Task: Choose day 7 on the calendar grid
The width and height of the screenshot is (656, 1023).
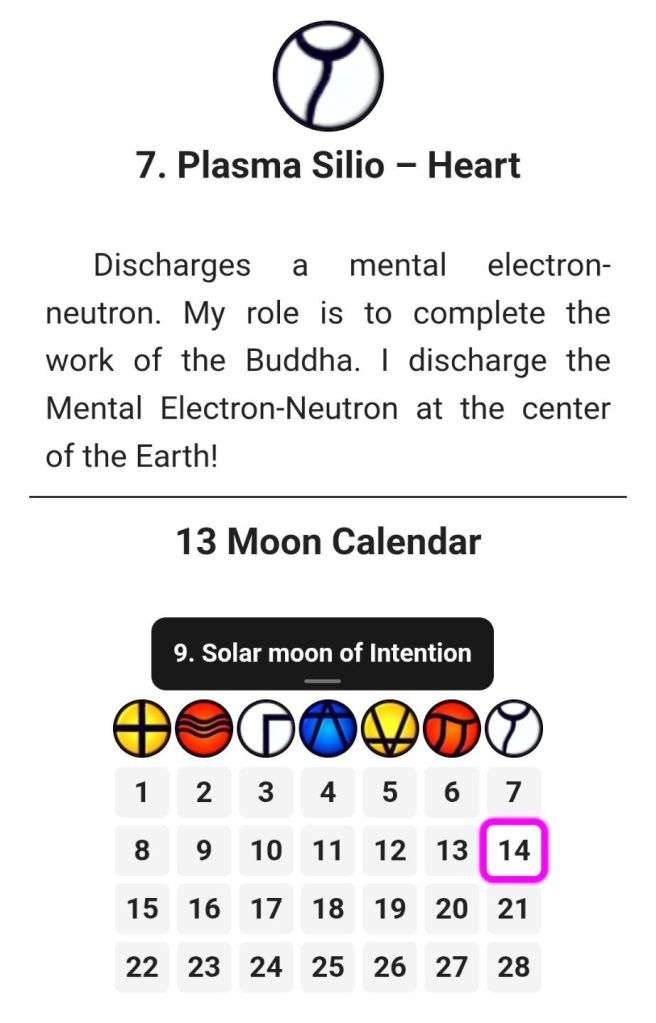Action: (514, 793)
